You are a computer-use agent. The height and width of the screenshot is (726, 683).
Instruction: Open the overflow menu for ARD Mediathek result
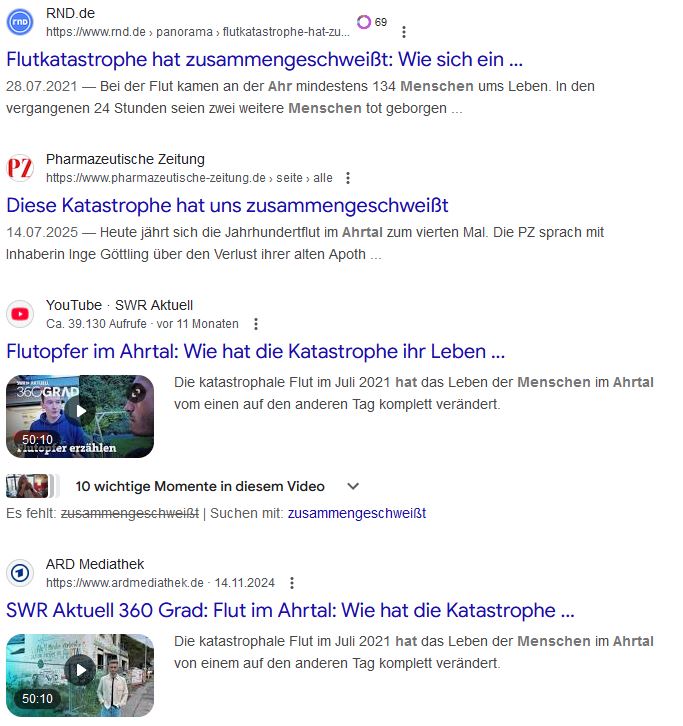[292, 582]
